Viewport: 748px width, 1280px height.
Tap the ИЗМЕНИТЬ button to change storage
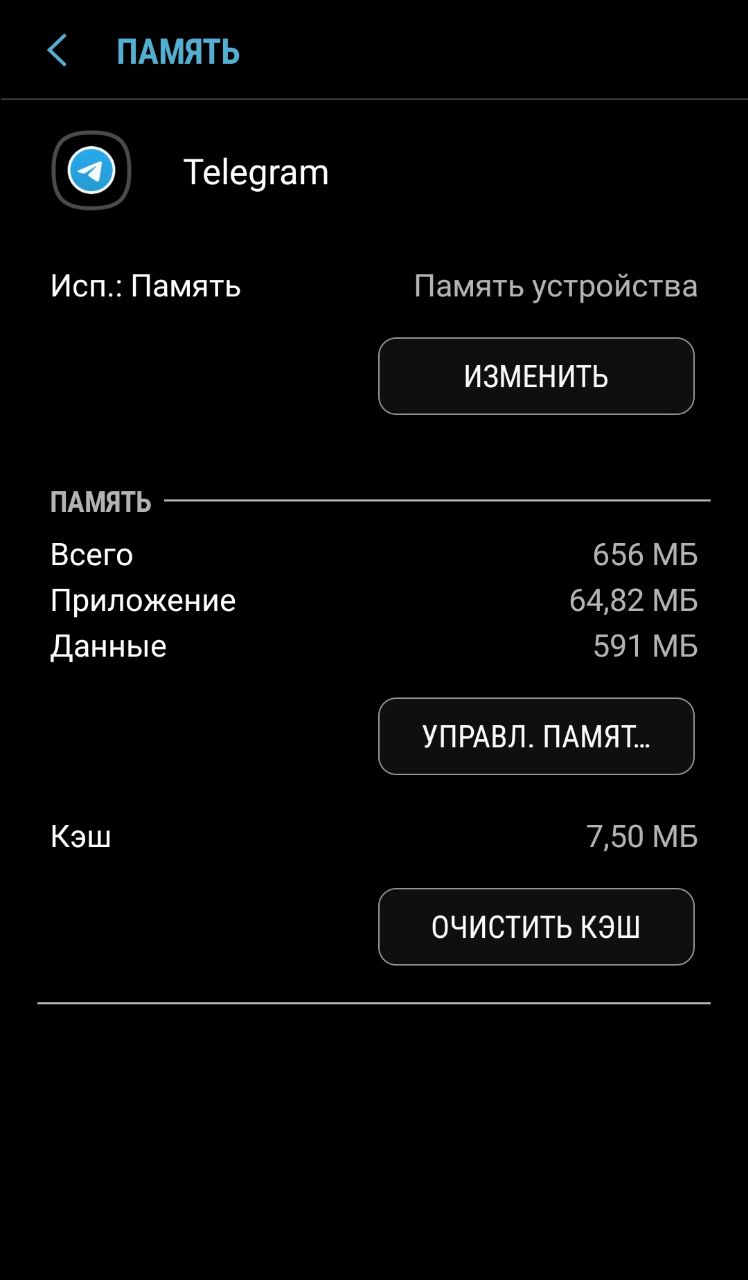click(536, 376)
